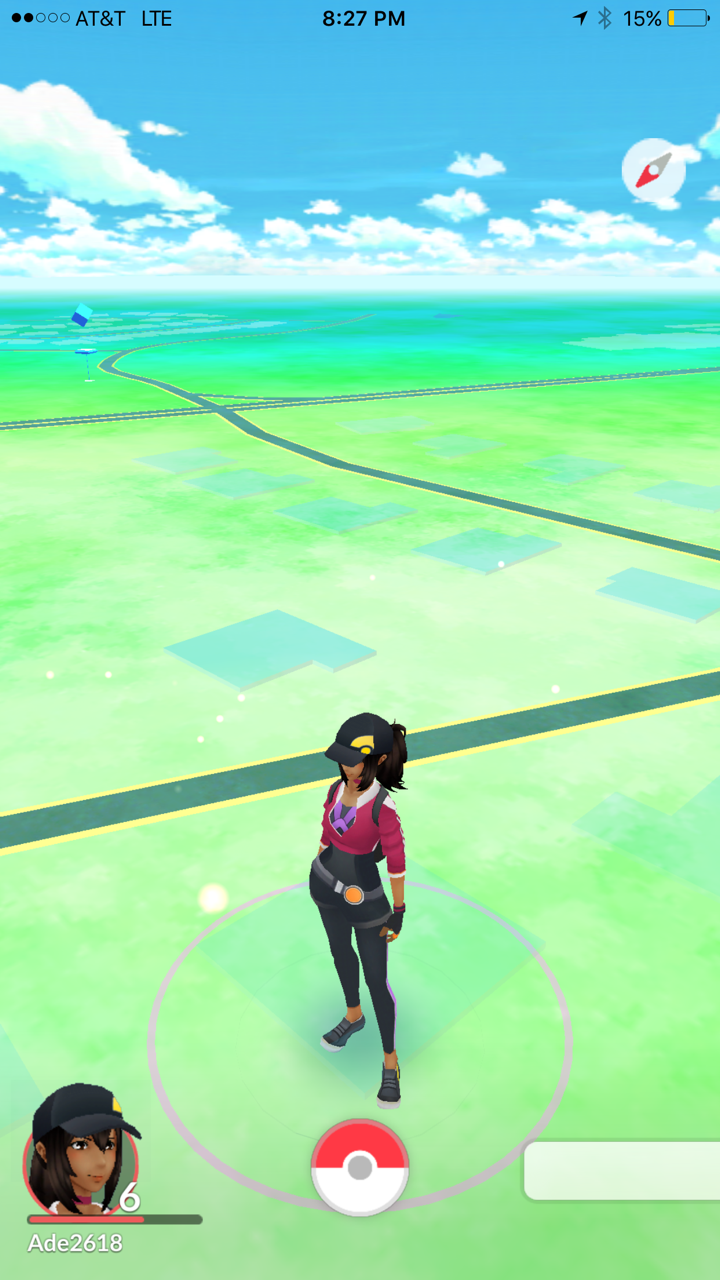Screen dimensions: 720x1280
Task: Open the Poké Ball main menu
Action: (x=360, y=1166)
